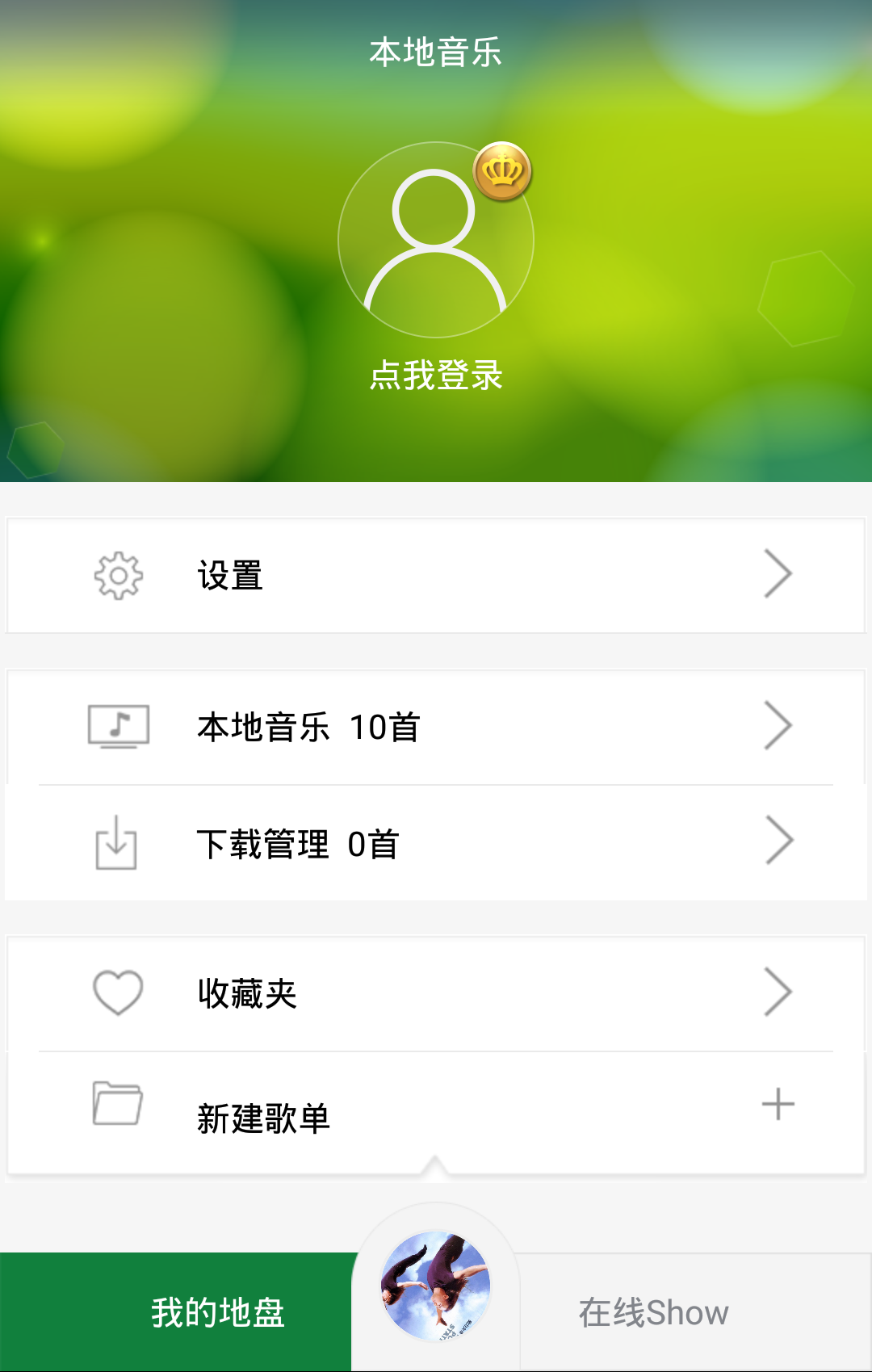Open the 收藏夹 favorites list
The image size is (872, 1372).
click(x=436, y=993)
